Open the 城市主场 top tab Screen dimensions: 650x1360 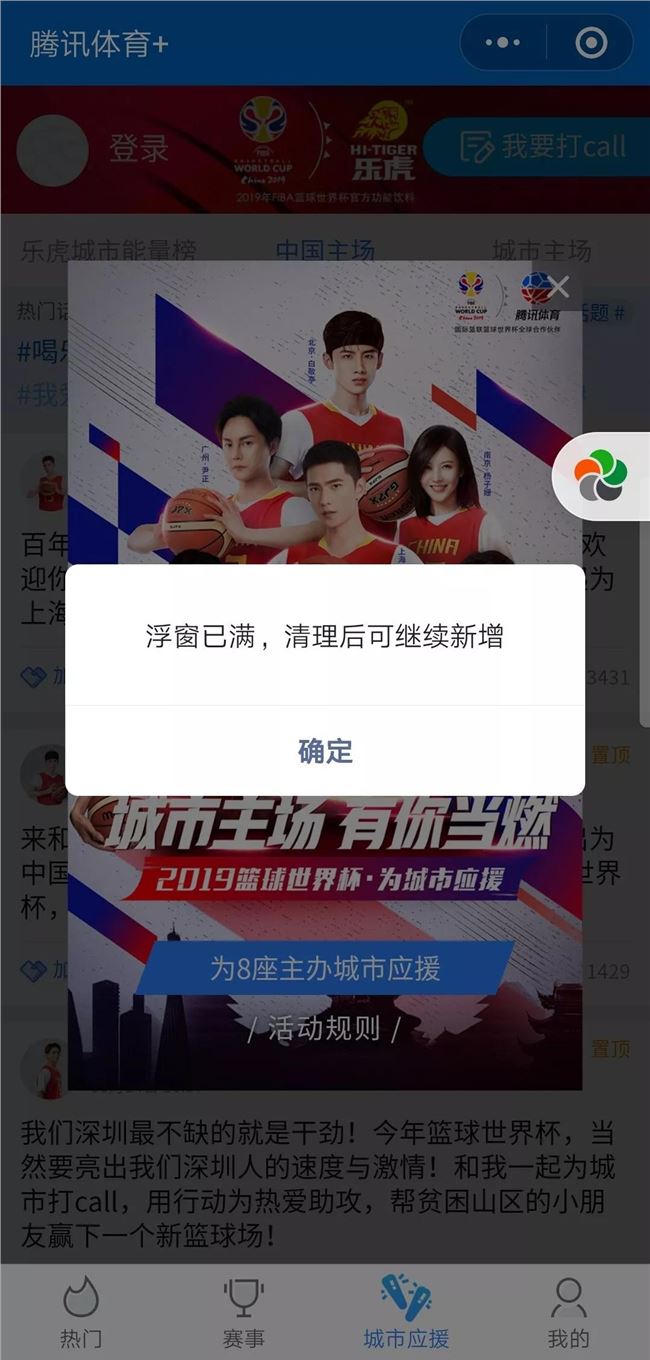[541, 250]
